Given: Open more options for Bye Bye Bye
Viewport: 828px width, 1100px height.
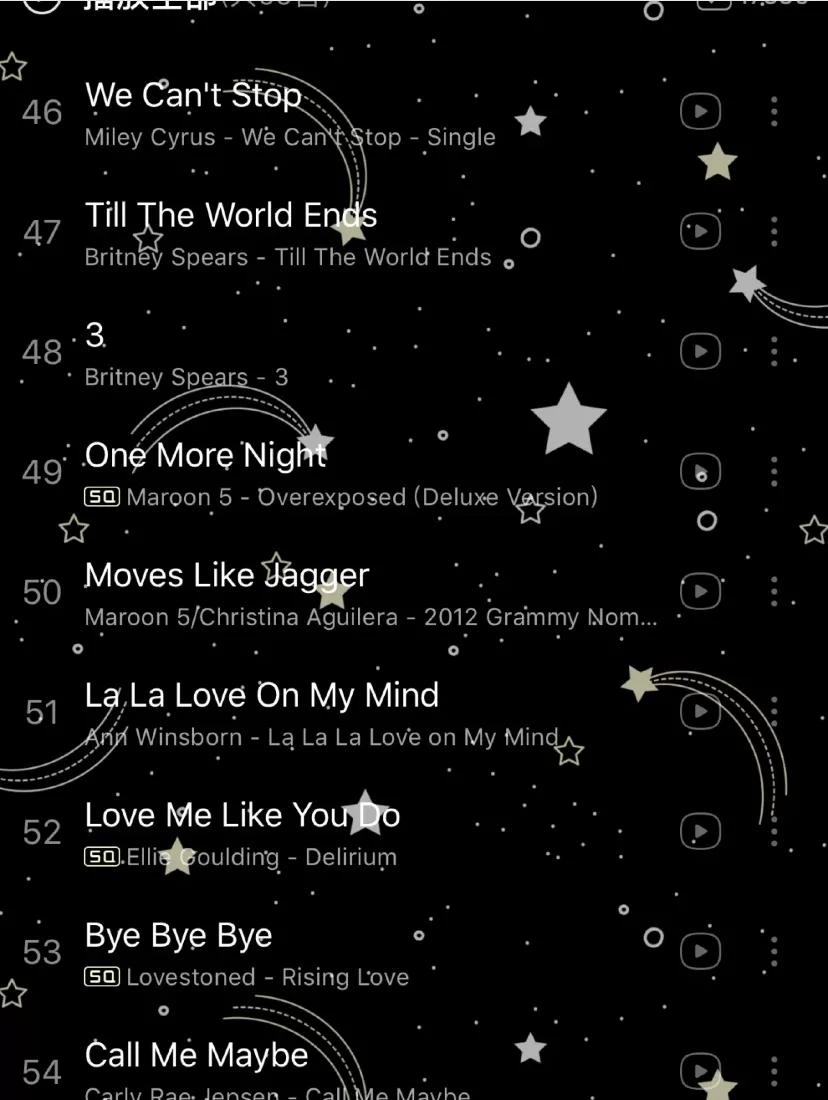Looking at the screenshot, I should tap(774, 951).
